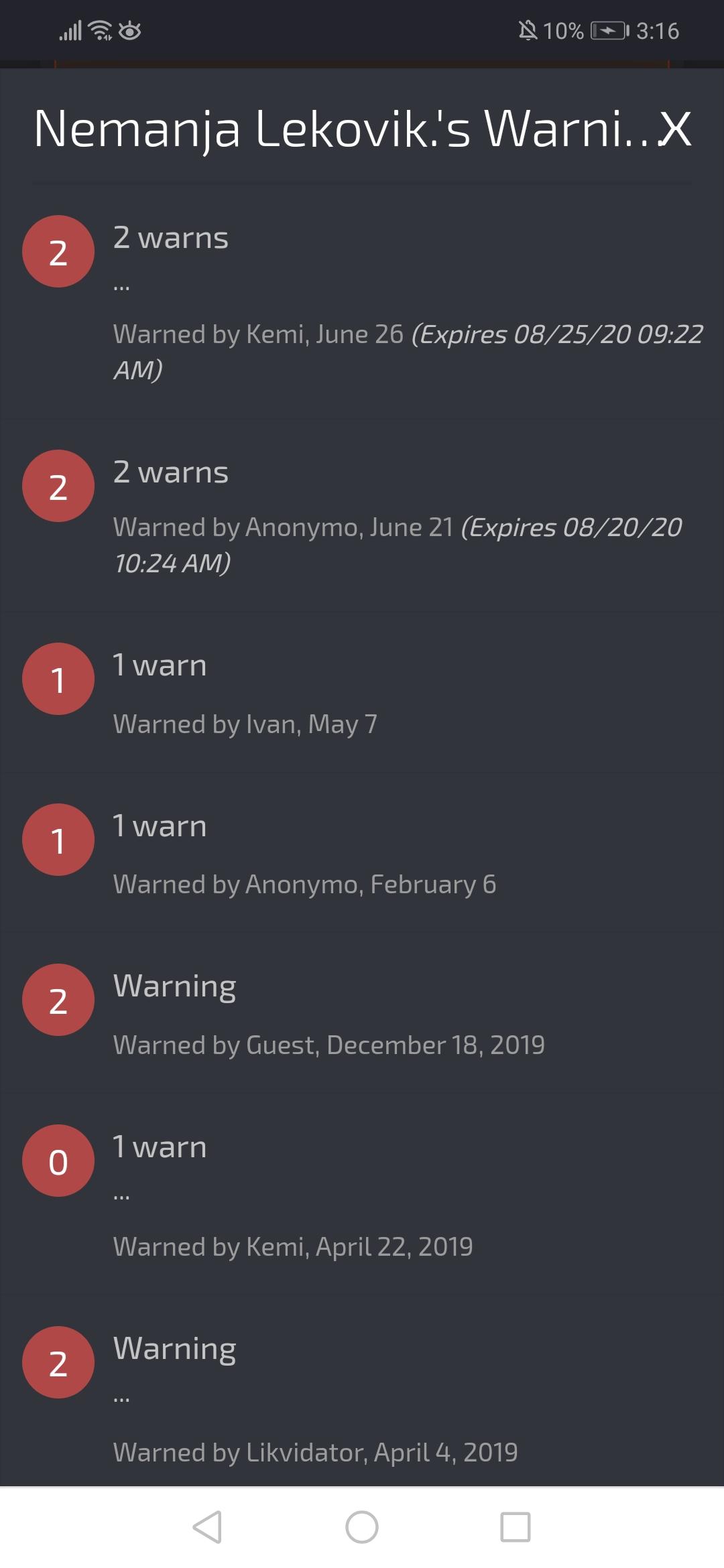
Task: Open Kemi's April 22, 2019 warning
Action: 362,1195
